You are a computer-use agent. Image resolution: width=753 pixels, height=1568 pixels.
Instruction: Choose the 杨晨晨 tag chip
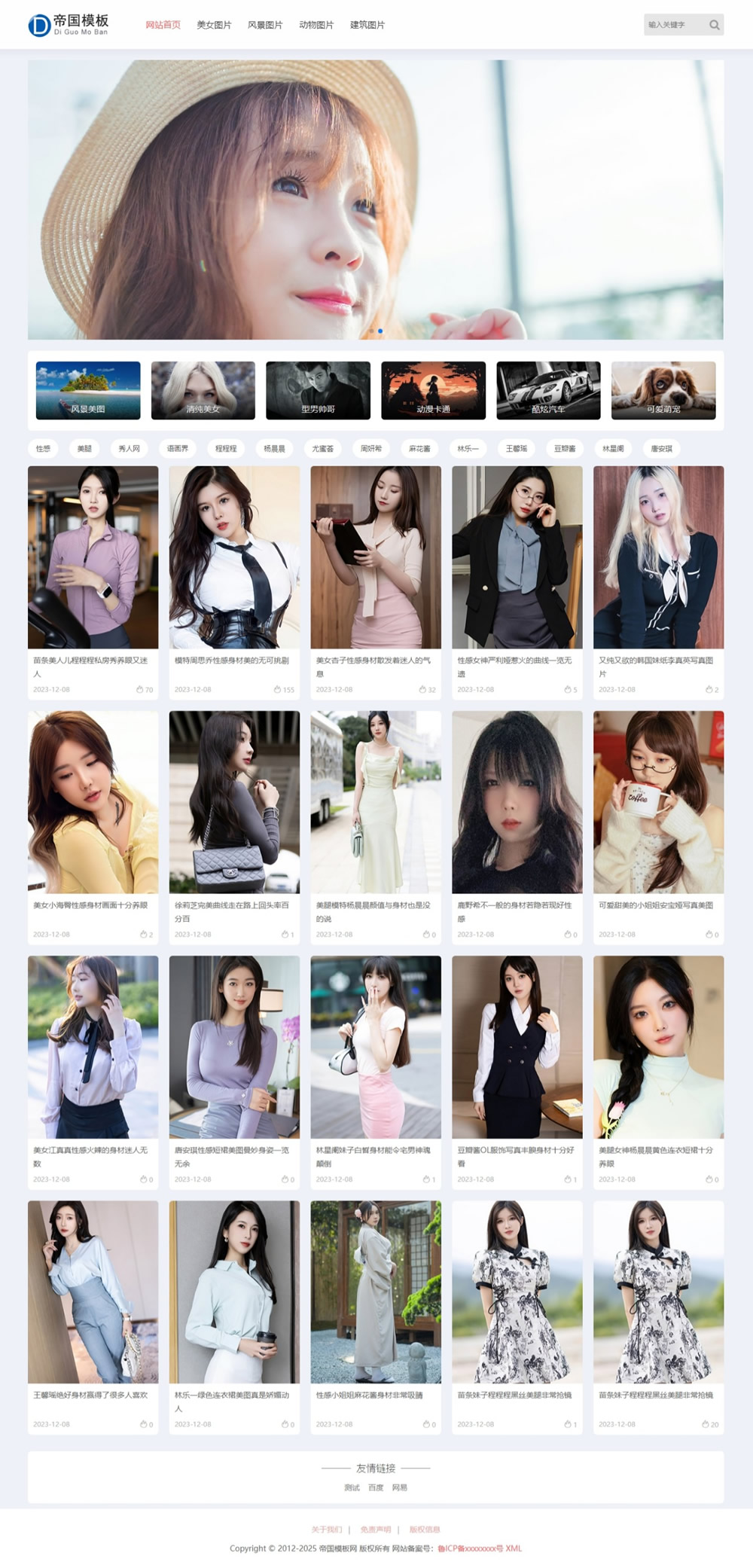coord(274,449)
